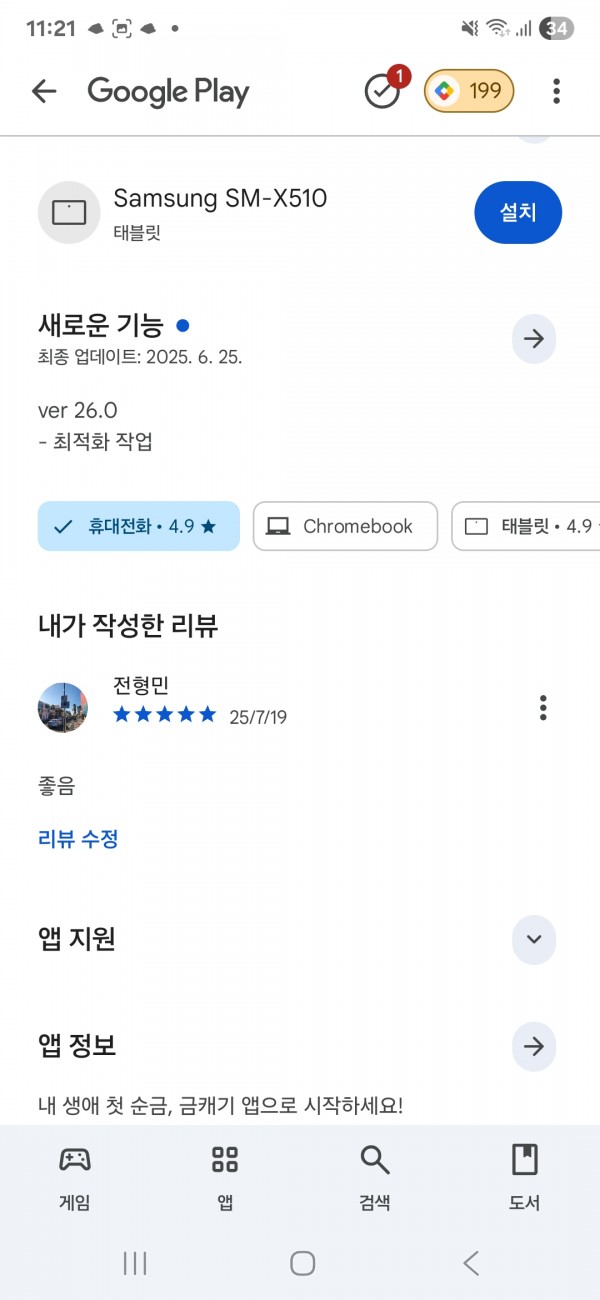Tap 설치 for Samsung SM-X510
This screenshot has height=1300, width=600.
[518, 212]
